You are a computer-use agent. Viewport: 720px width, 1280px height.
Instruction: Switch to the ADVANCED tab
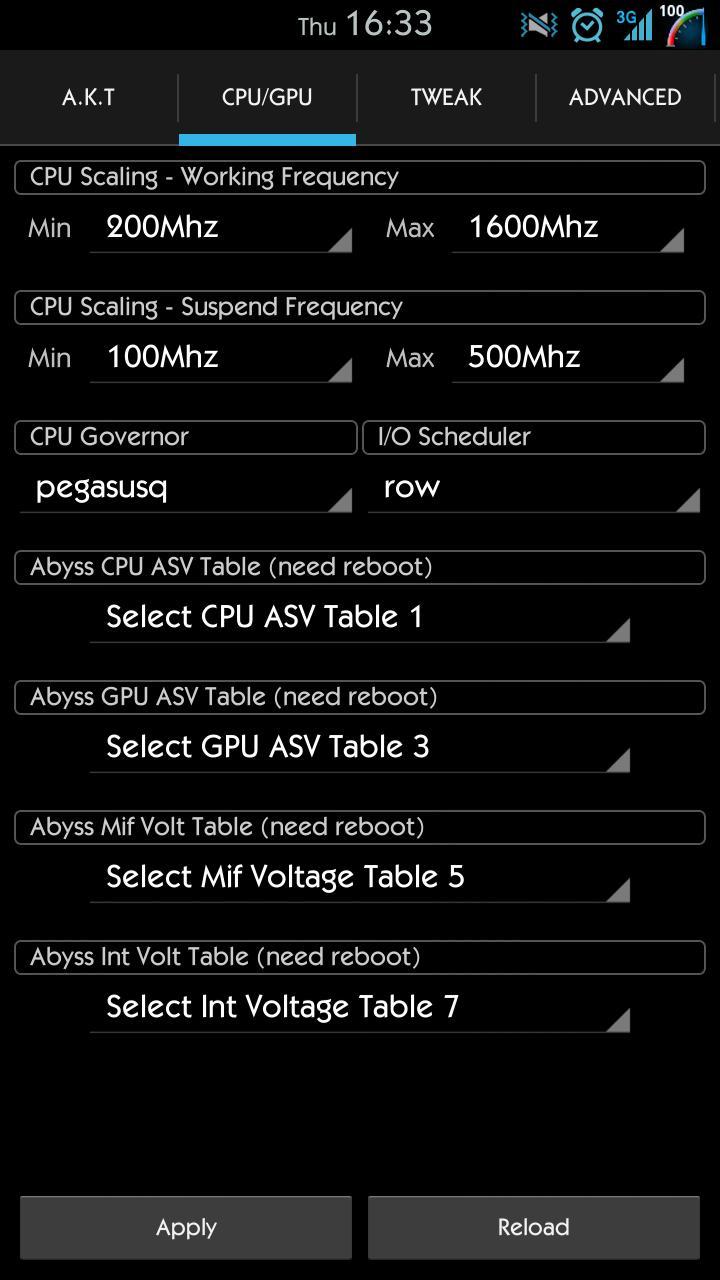coord(624,97)
